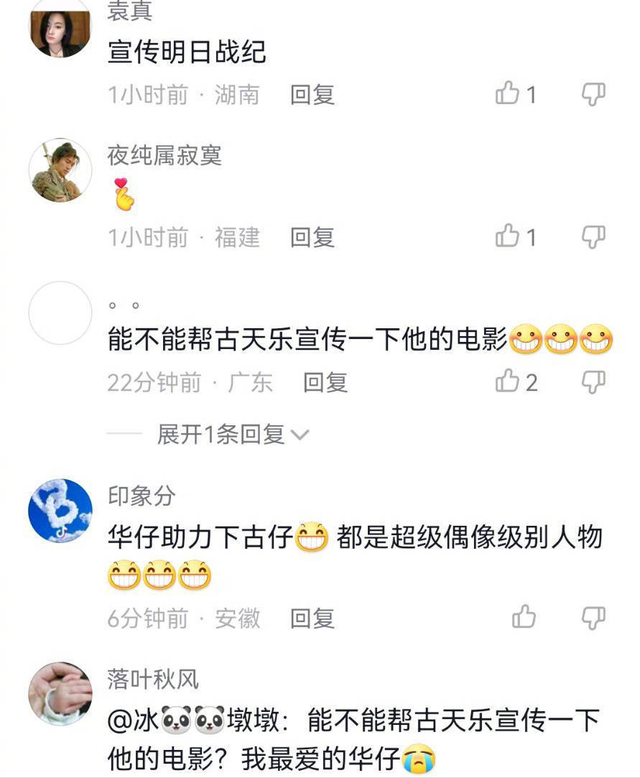Reply to 印象分's comment

click(312, 619)
